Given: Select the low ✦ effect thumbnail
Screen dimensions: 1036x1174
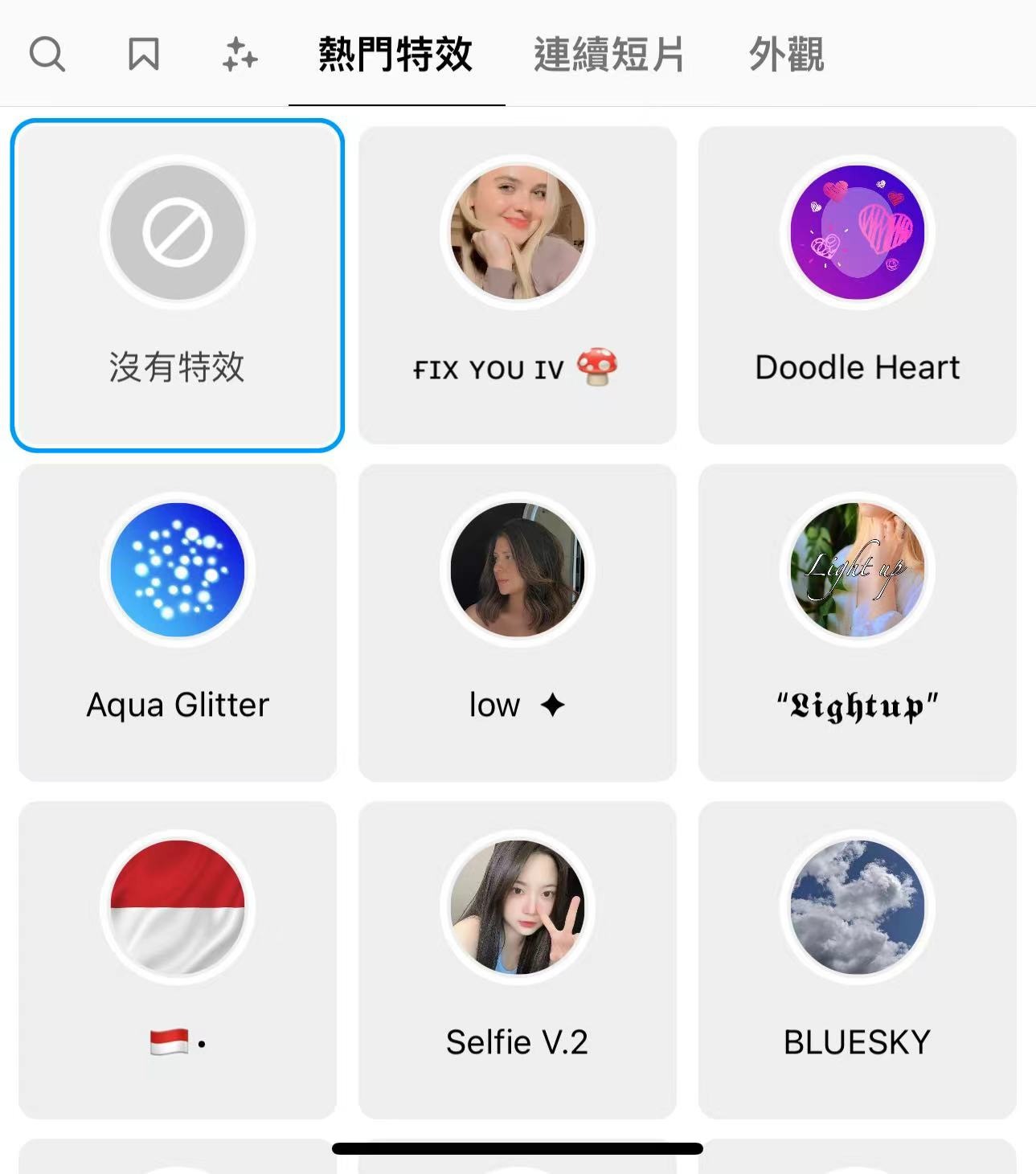Looking at the screenshot, I should pyautogui.click(x=518, y=570).
